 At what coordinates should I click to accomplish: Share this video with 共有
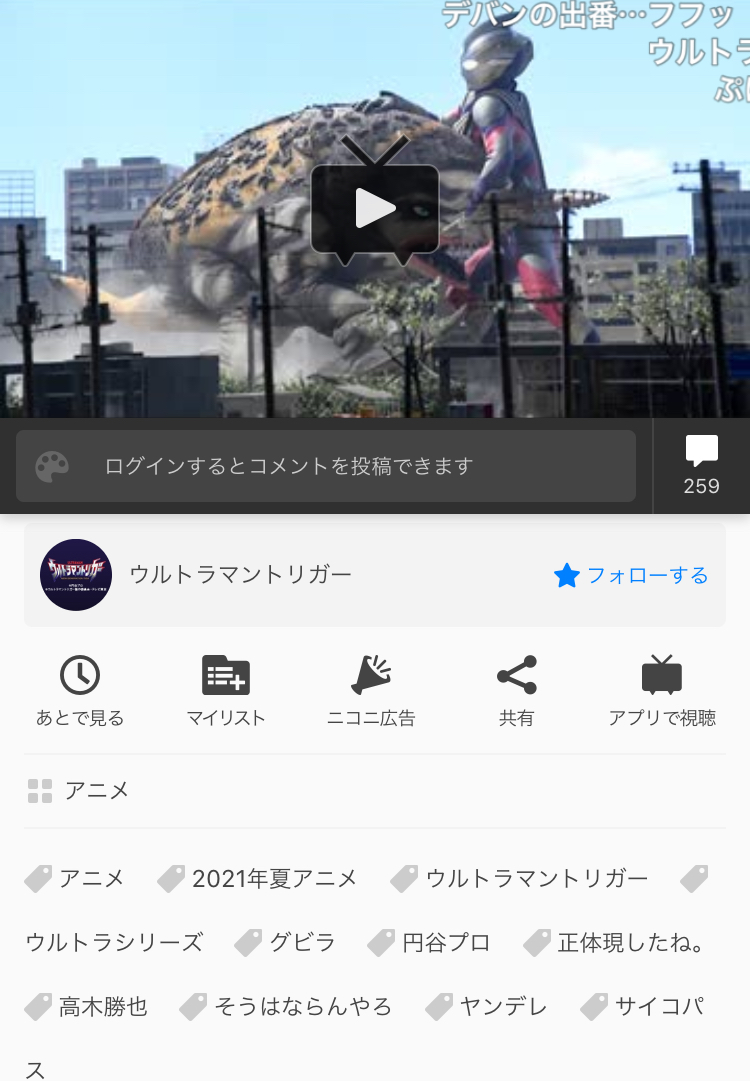(x=517, y=691)
